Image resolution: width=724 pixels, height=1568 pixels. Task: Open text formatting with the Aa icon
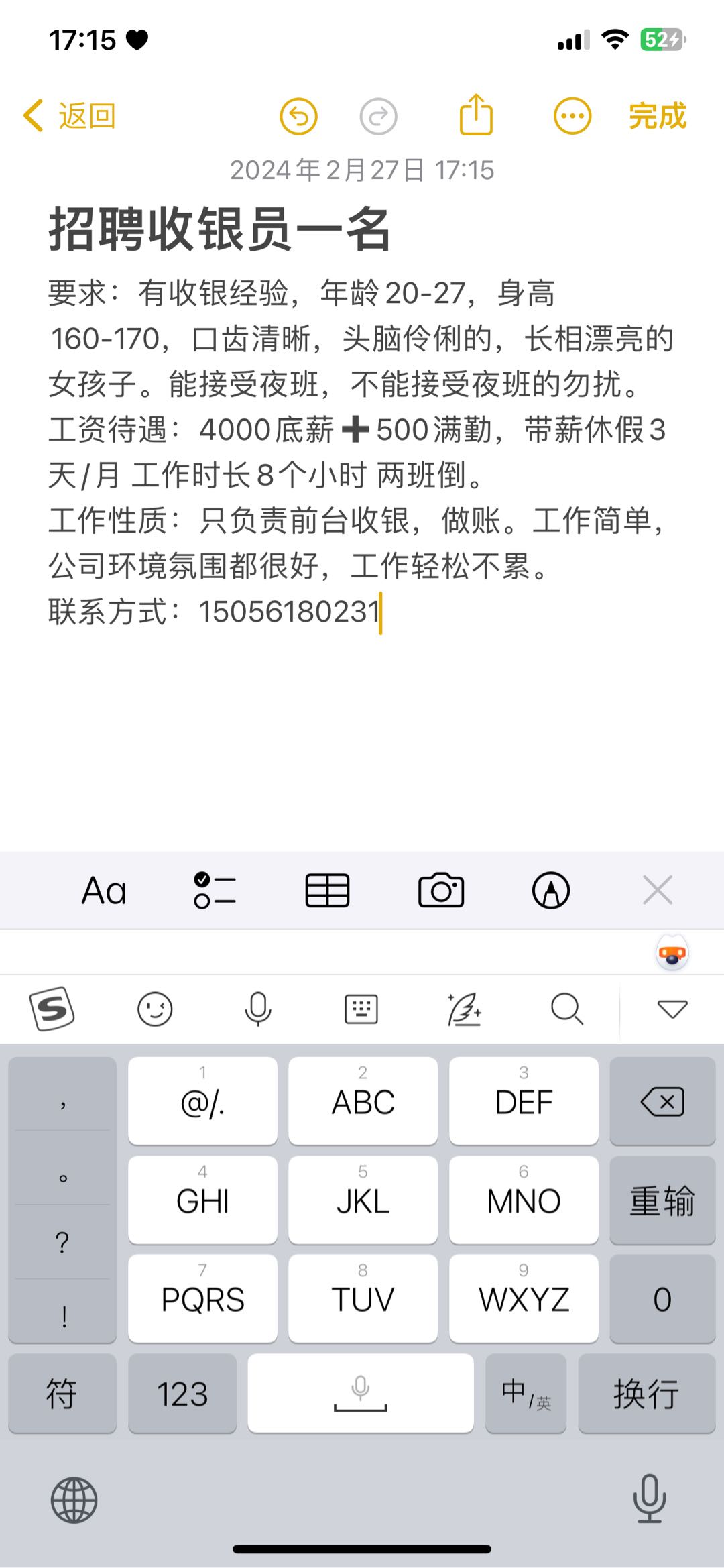coord(104,890)
